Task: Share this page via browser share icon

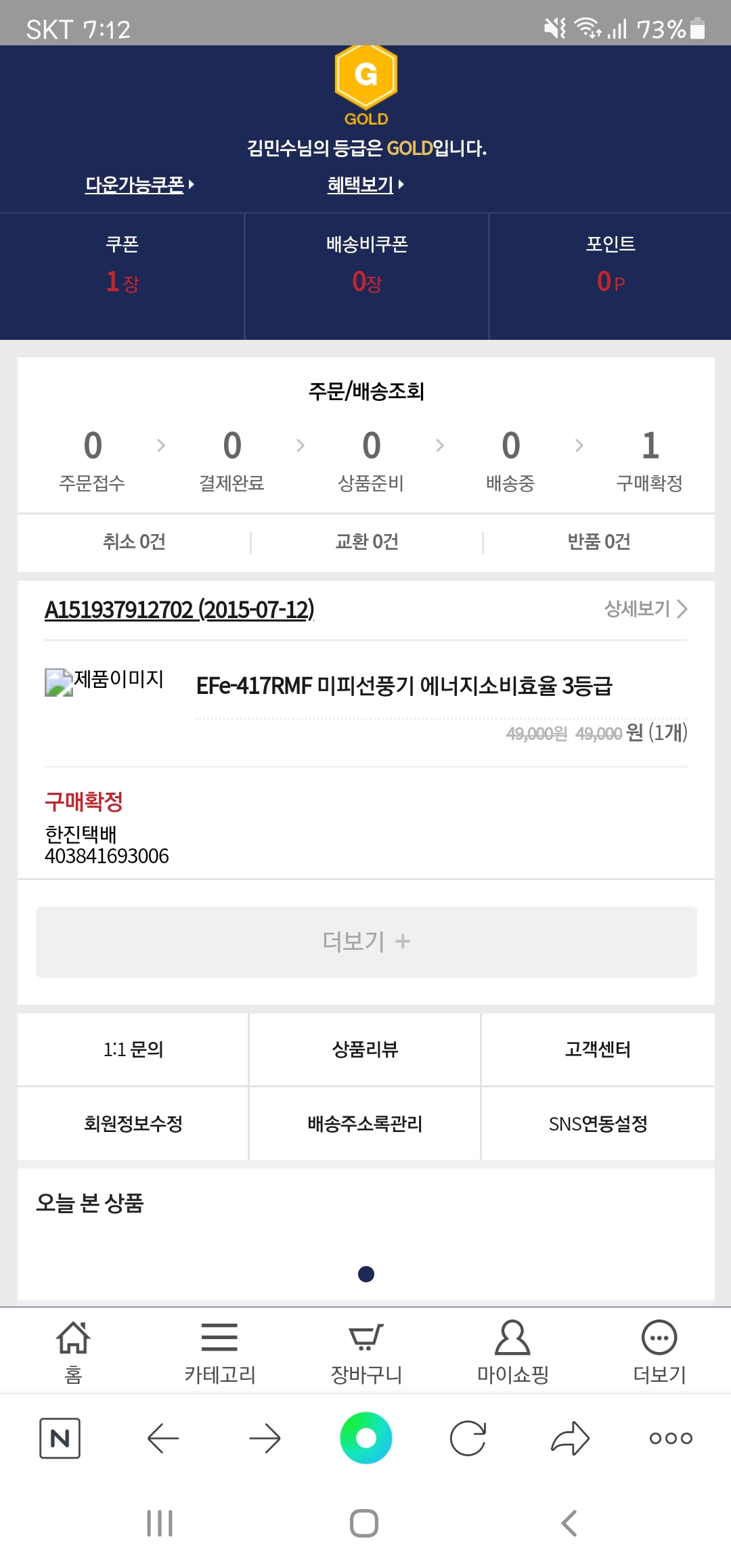Action: coord(570,1438)
